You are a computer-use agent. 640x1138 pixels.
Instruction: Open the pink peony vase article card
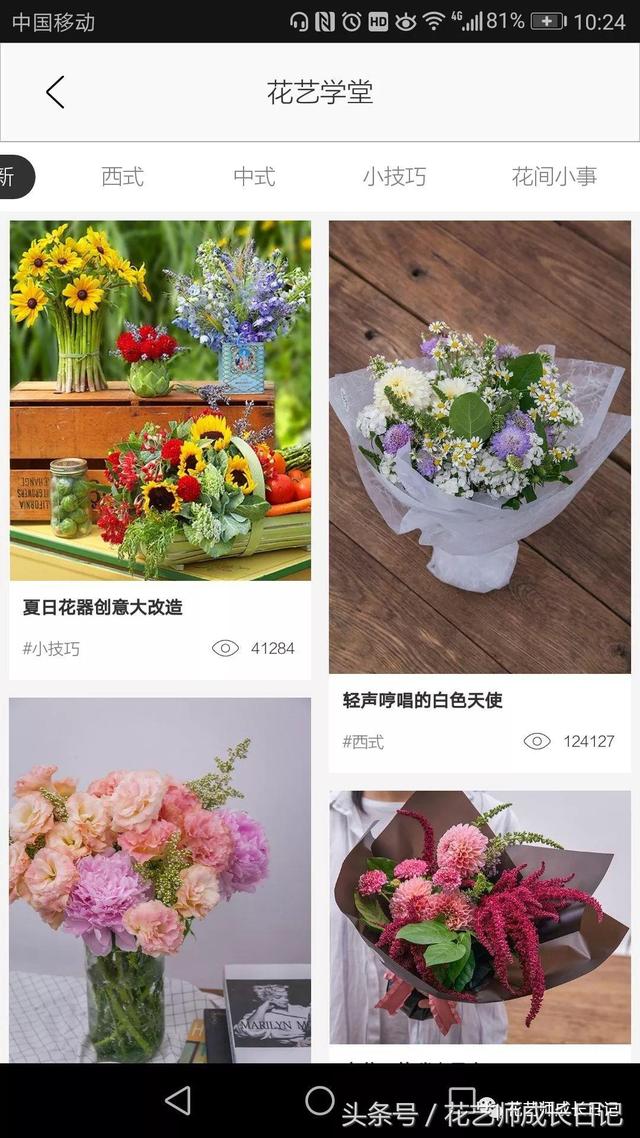tap(160, 880)
